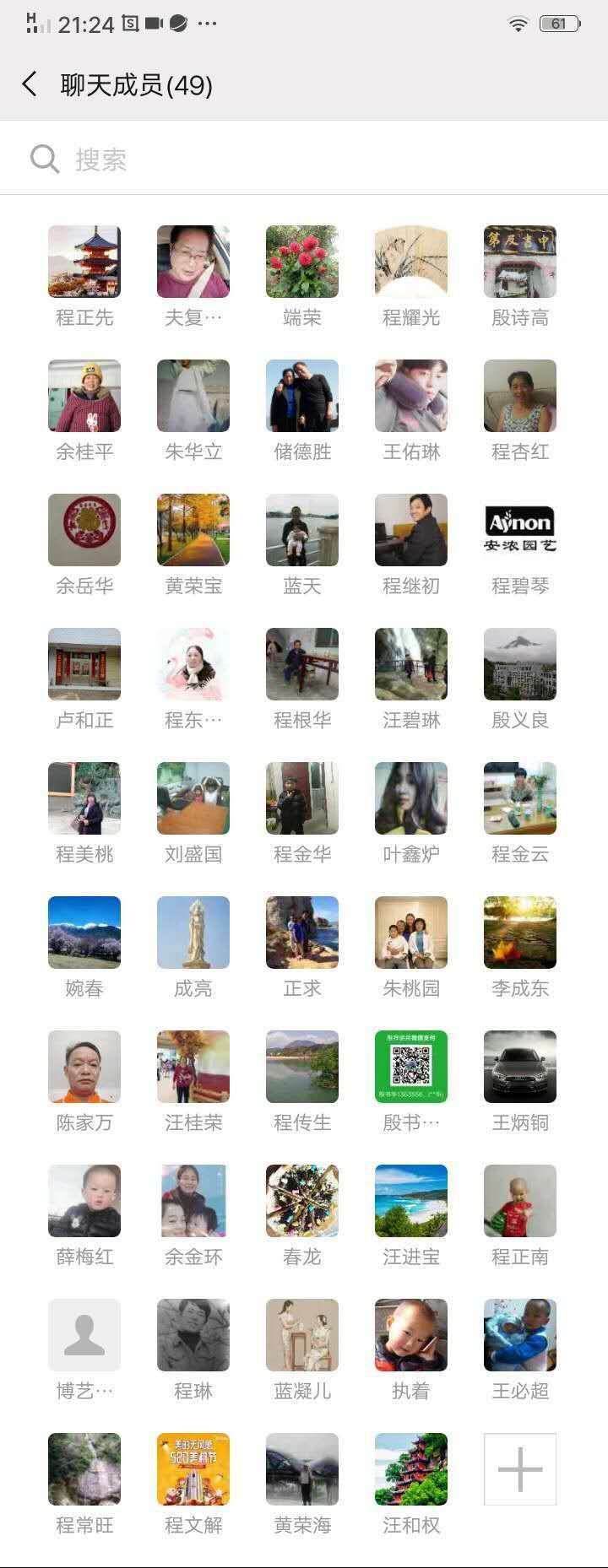Screen dimensions: 608x1568
Task: Open 王炳铜 with the car avatar
Action: tap(519, 1067)
